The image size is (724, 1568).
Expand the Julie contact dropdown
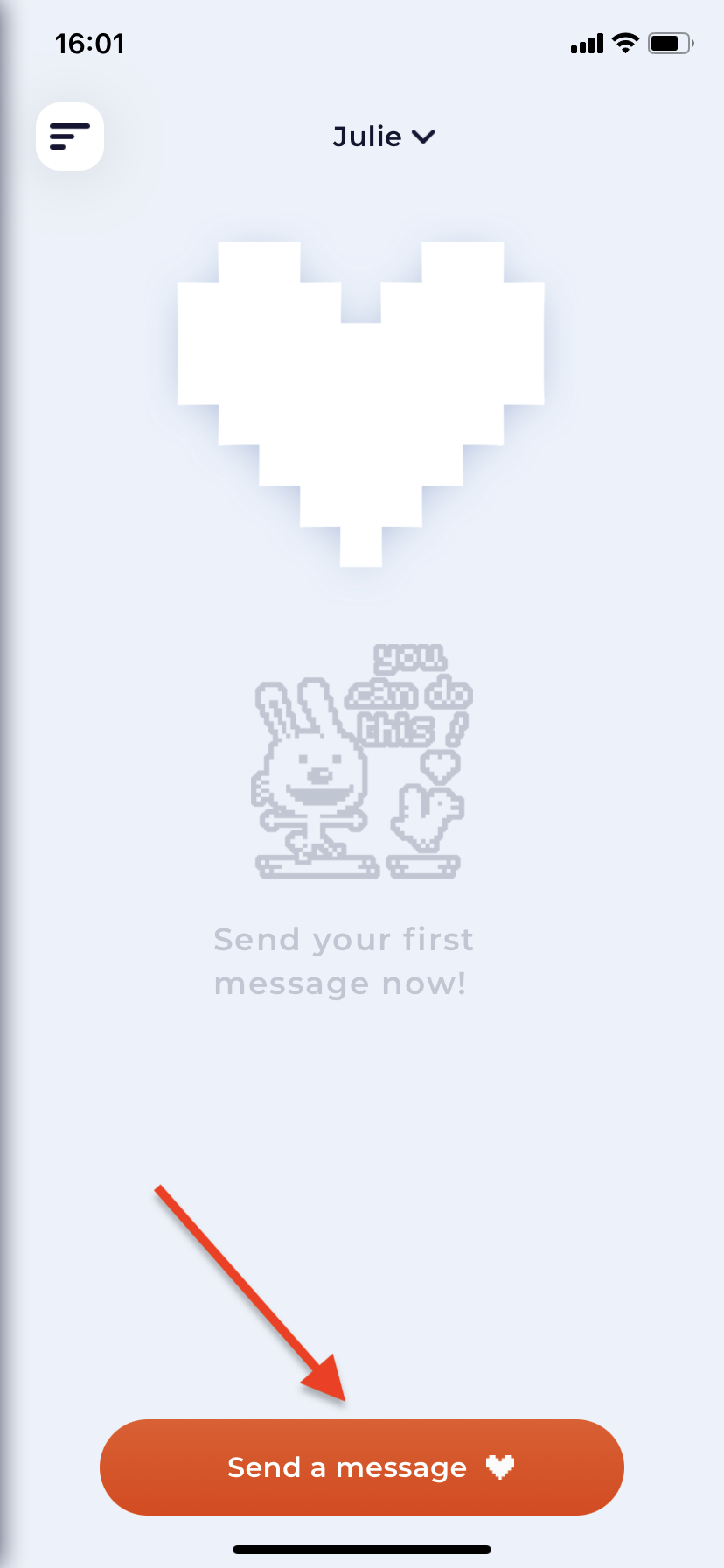tap(384, 136)
